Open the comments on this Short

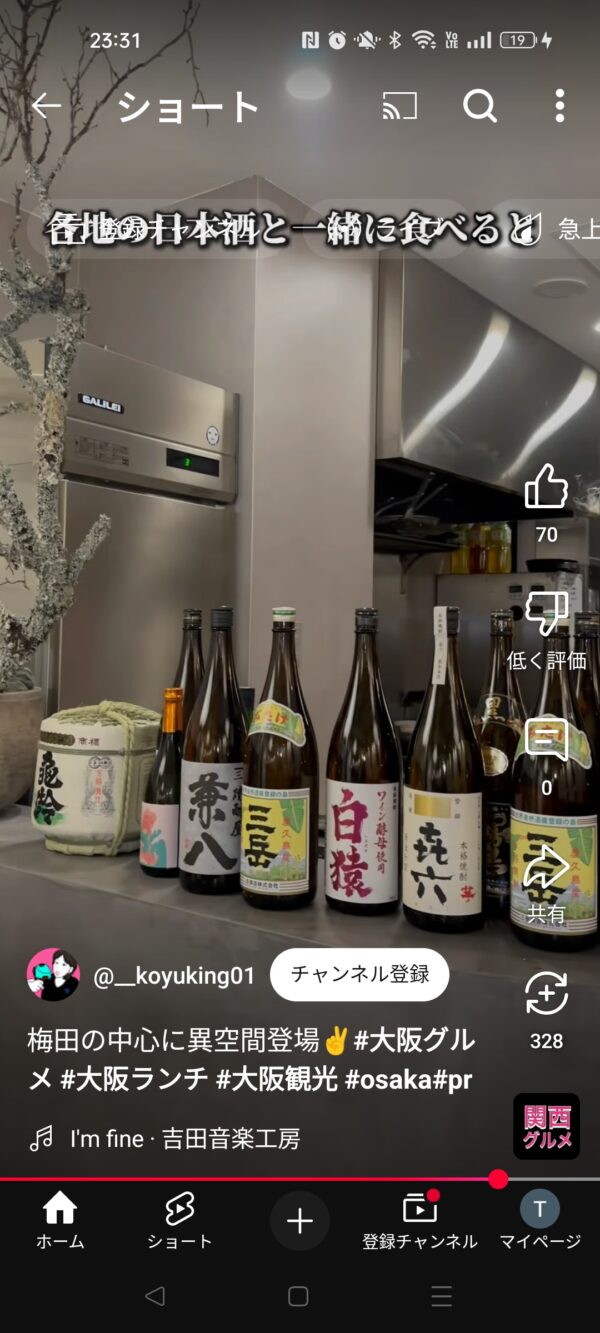(x=546, y=741)
